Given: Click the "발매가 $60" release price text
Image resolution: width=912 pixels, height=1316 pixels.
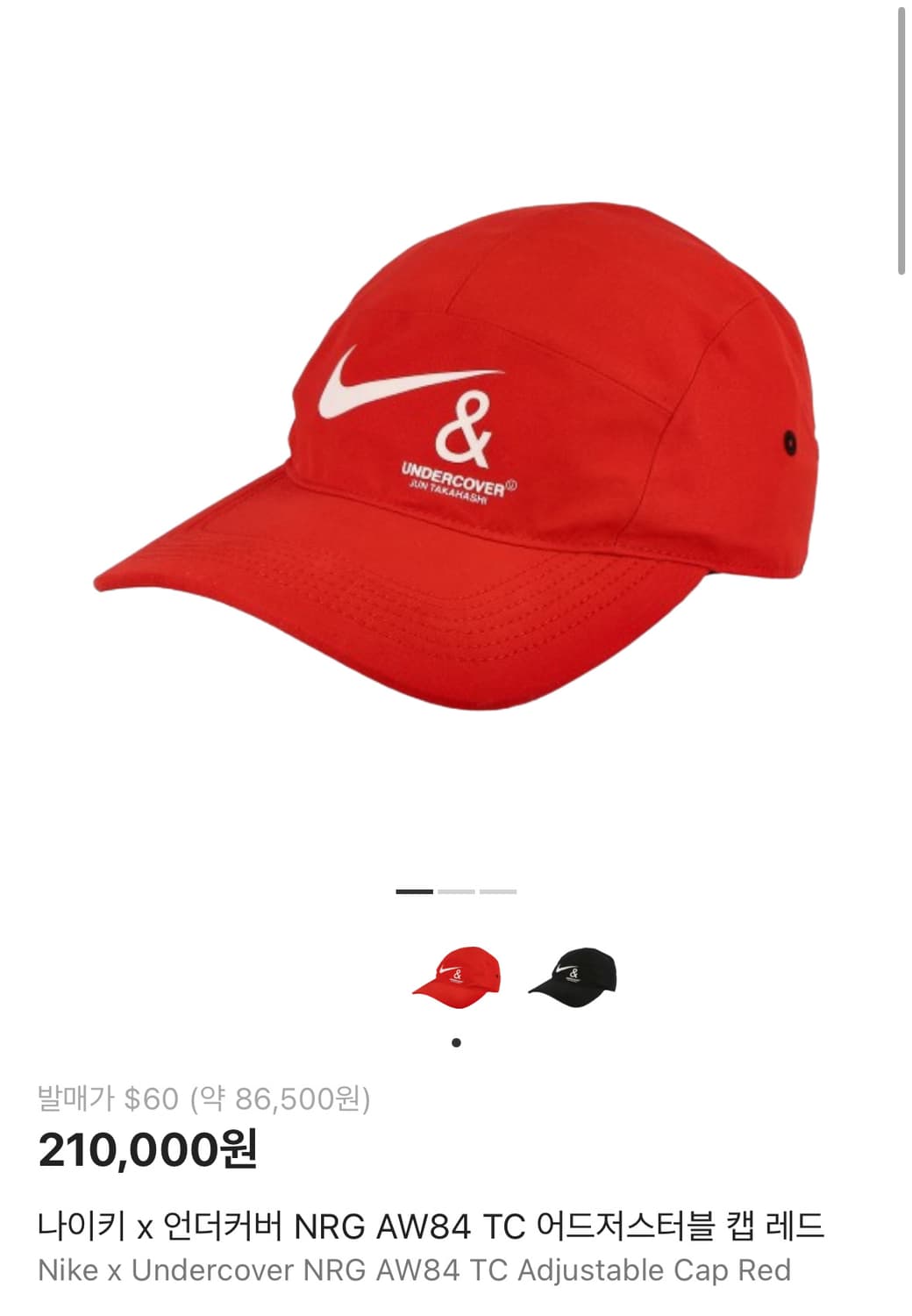Looking at the screenshot, I should coord(105,1098).
